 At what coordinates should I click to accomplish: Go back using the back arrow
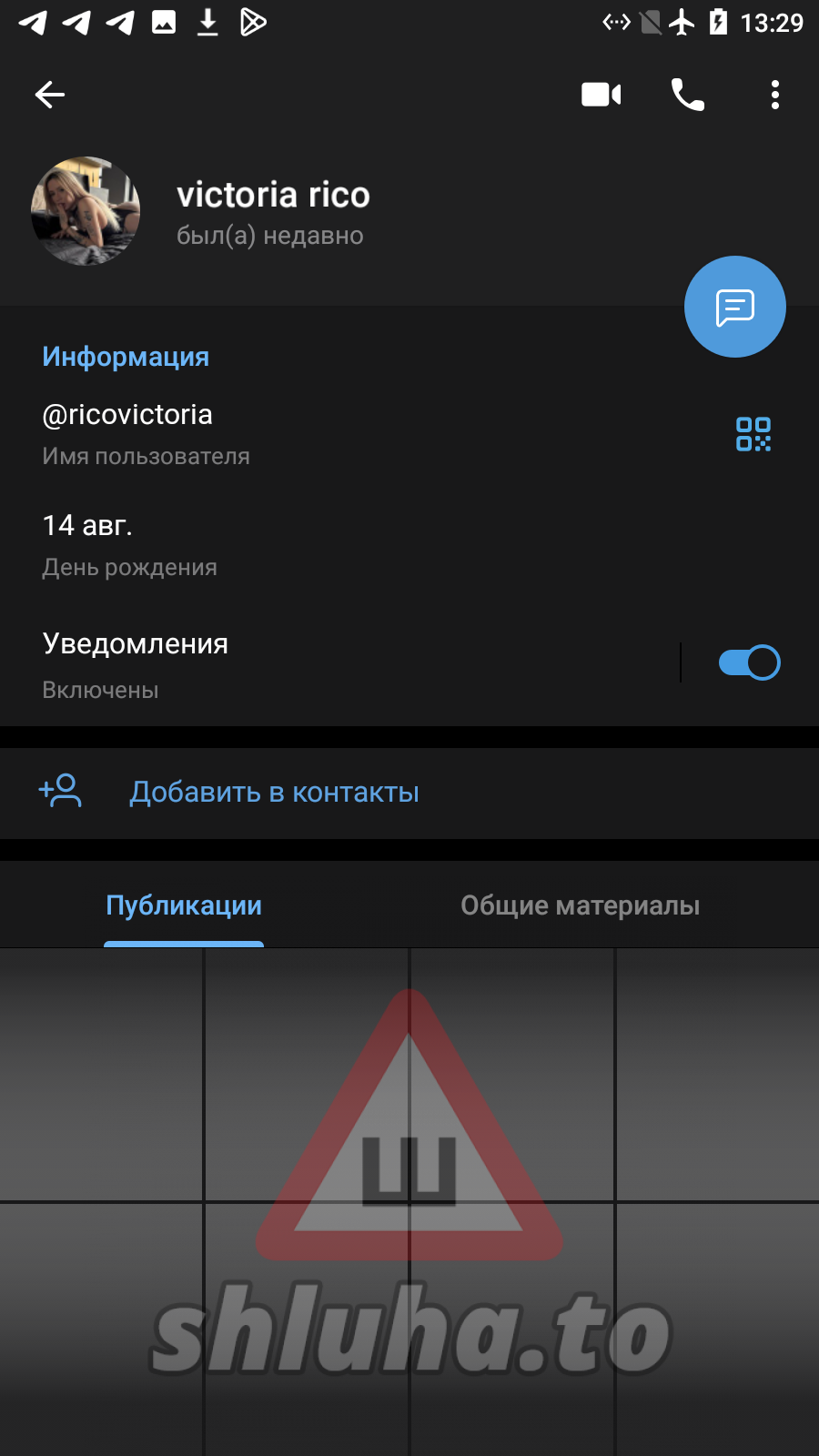point(50,95)
